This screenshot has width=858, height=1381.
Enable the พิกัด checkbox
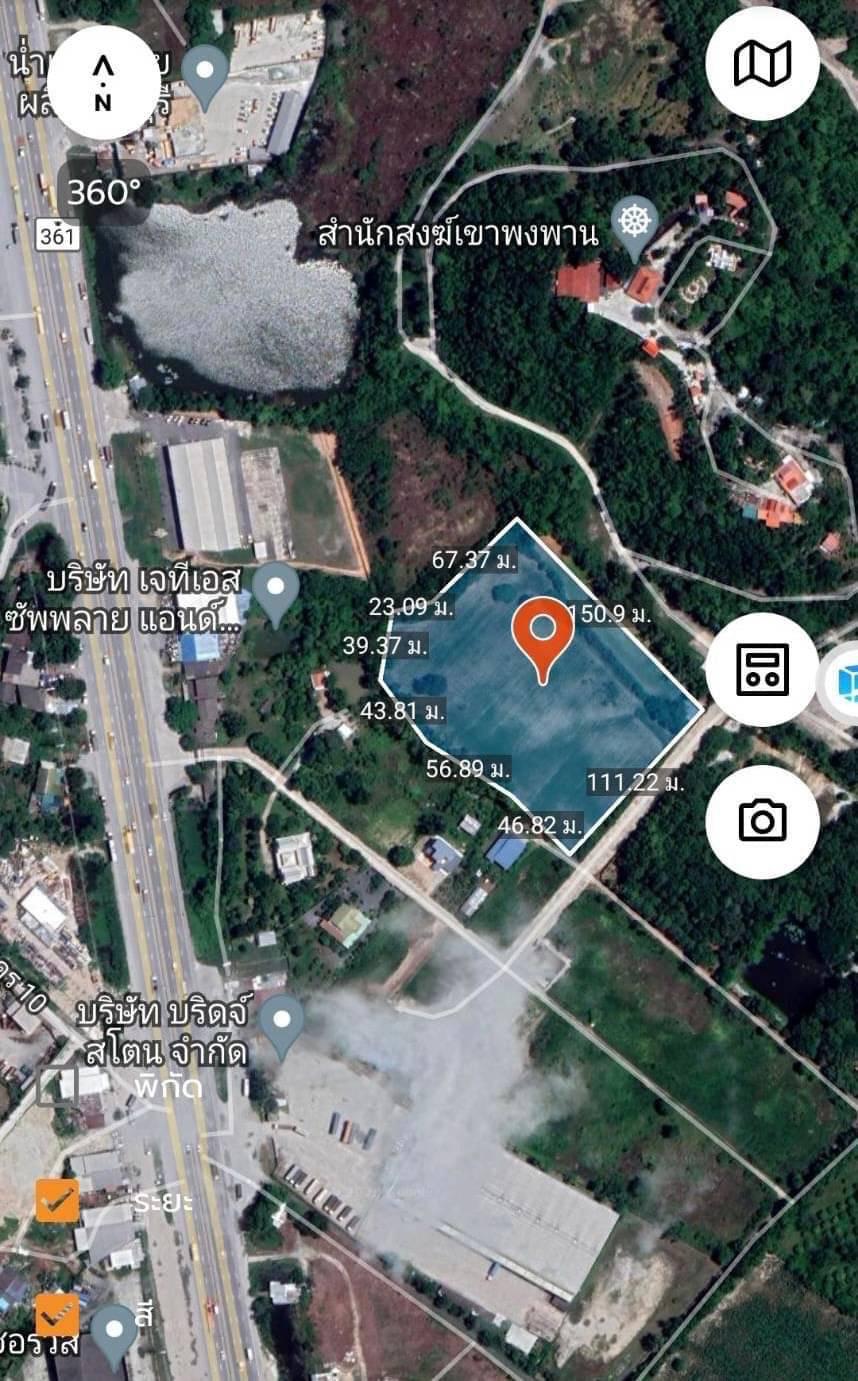[x=57, y=1087]
